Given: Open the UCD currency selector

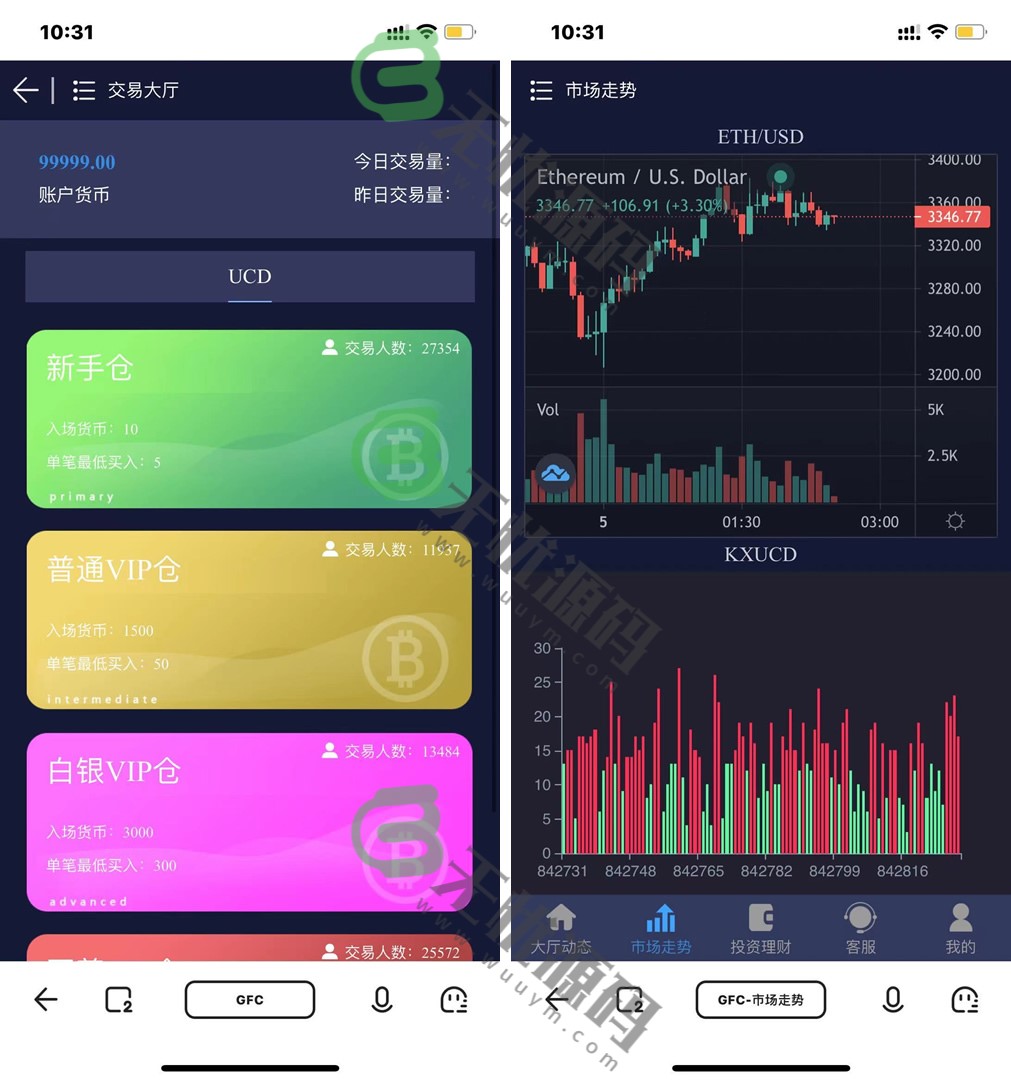Looking at the screenshot, I should point(249,277).
